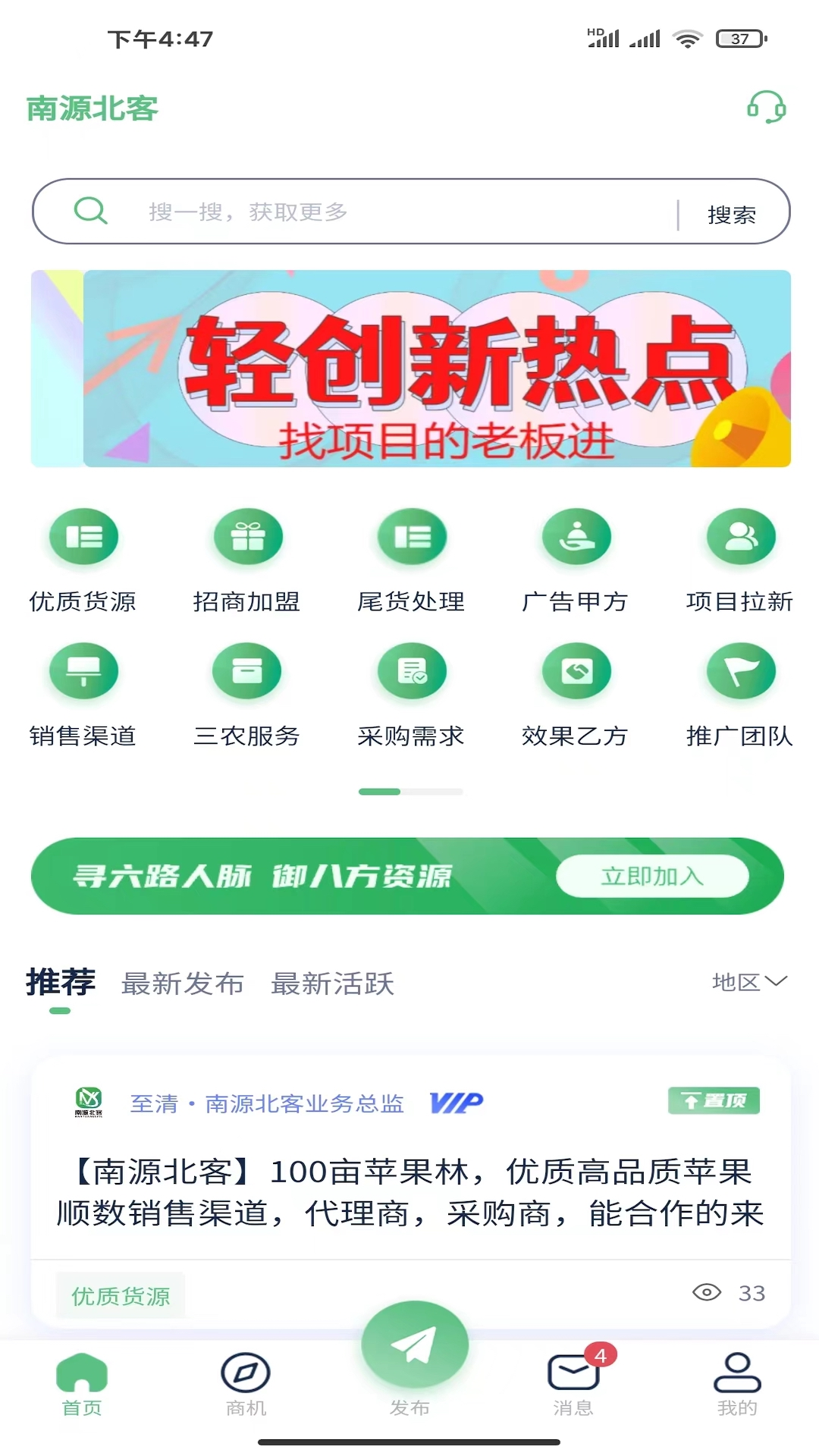Switch to 最新活跃 tab
This screenshot has height=1456, width=819.
click(x=333, y=984)
